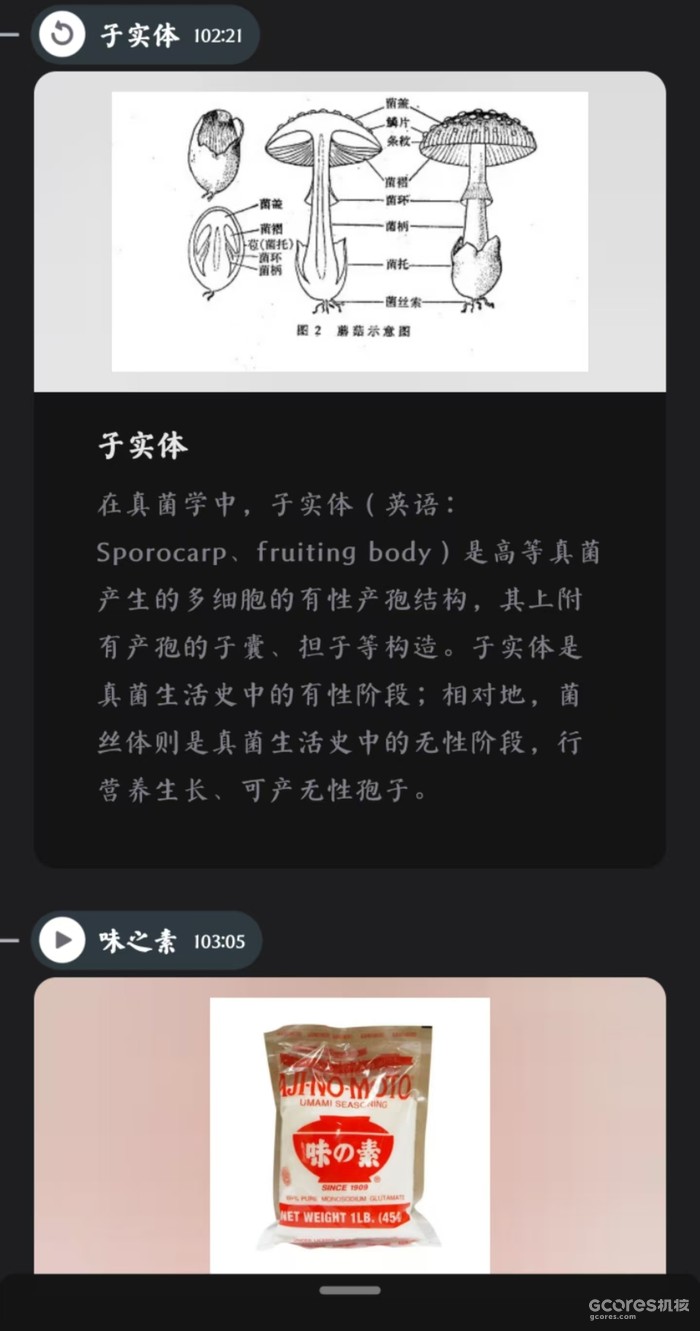Image resolution: width=700 pixels, height=1331 pixels.
Task: Replay the 子实体 segment at 102:21
Action: tap(62, 35)
